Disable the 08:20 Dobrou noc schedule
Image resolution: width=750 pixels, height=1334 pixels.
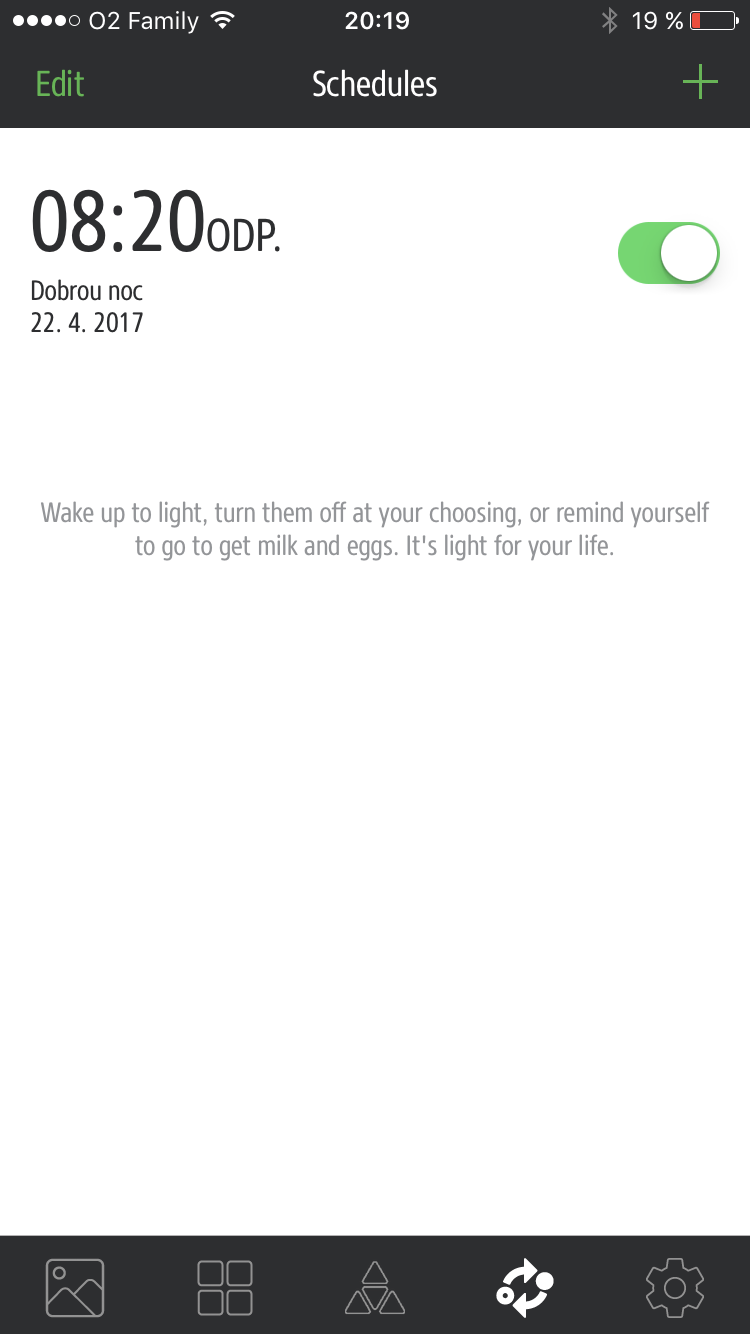click(x=668, y=253)
